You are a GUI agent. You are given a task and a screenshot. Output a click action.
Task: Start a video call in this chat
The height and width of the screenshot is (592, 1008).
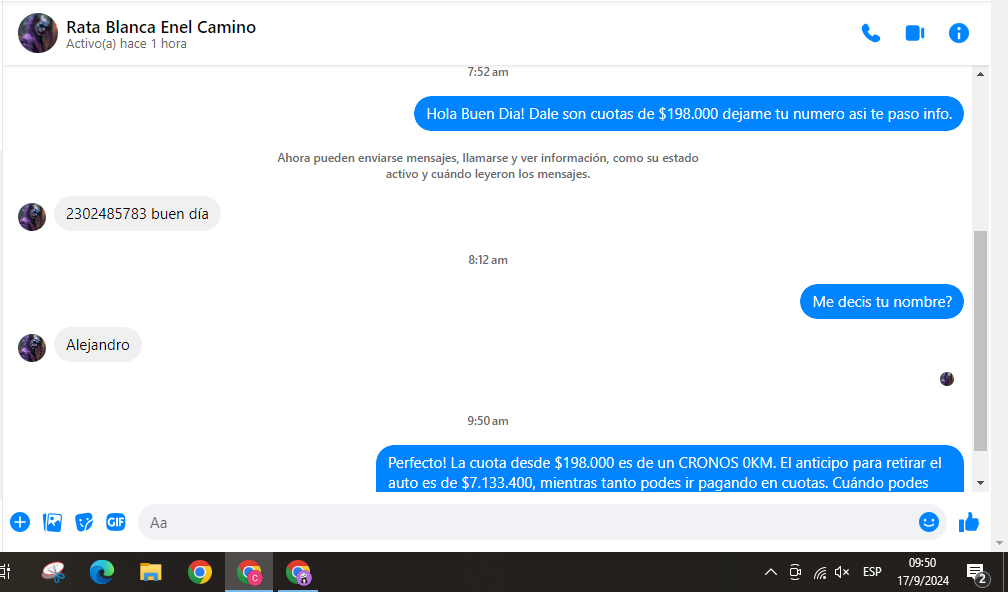click(914, 33)
